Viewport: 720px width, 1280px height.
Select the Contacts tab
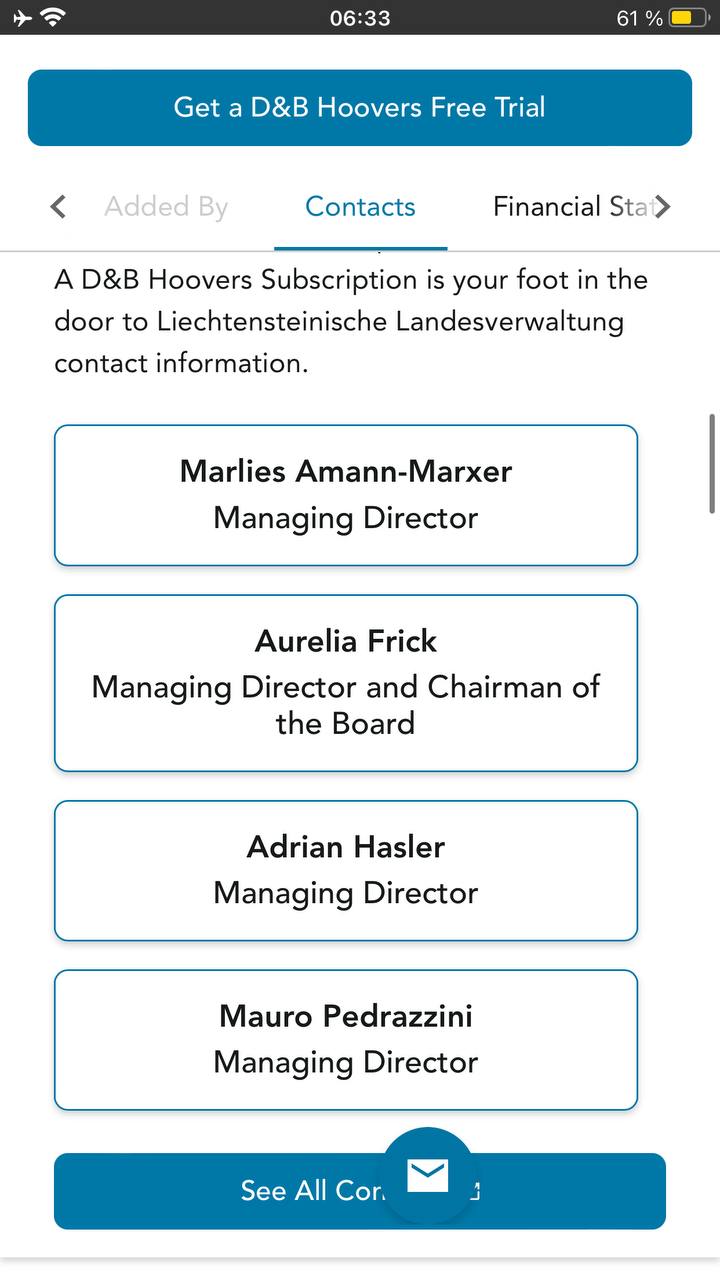(360, 207)
